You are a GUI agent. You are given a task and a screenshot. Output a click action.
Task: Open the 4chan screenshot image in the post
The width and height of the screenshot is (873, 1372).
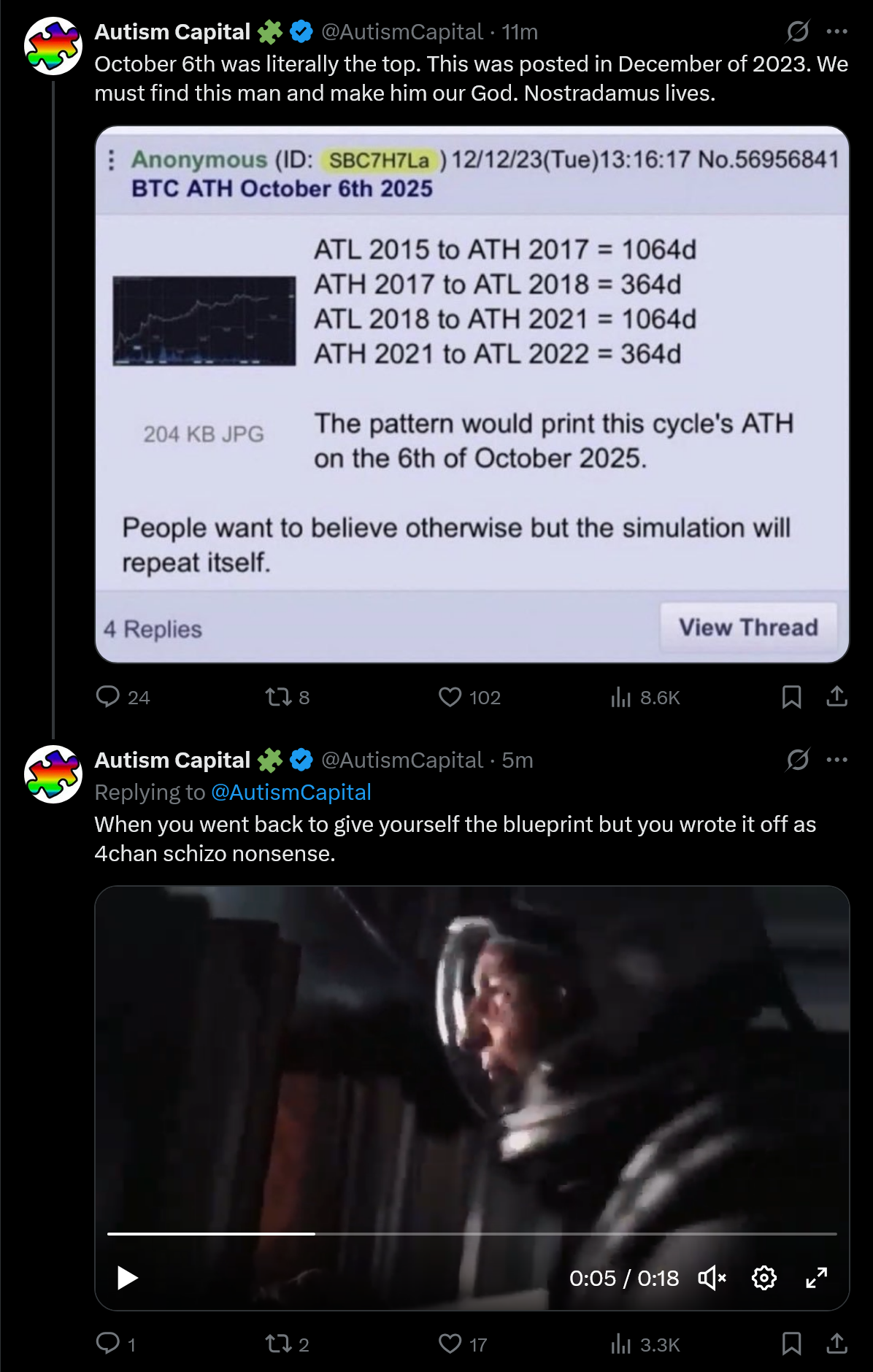pyautogui.click(x=472, y=394)
